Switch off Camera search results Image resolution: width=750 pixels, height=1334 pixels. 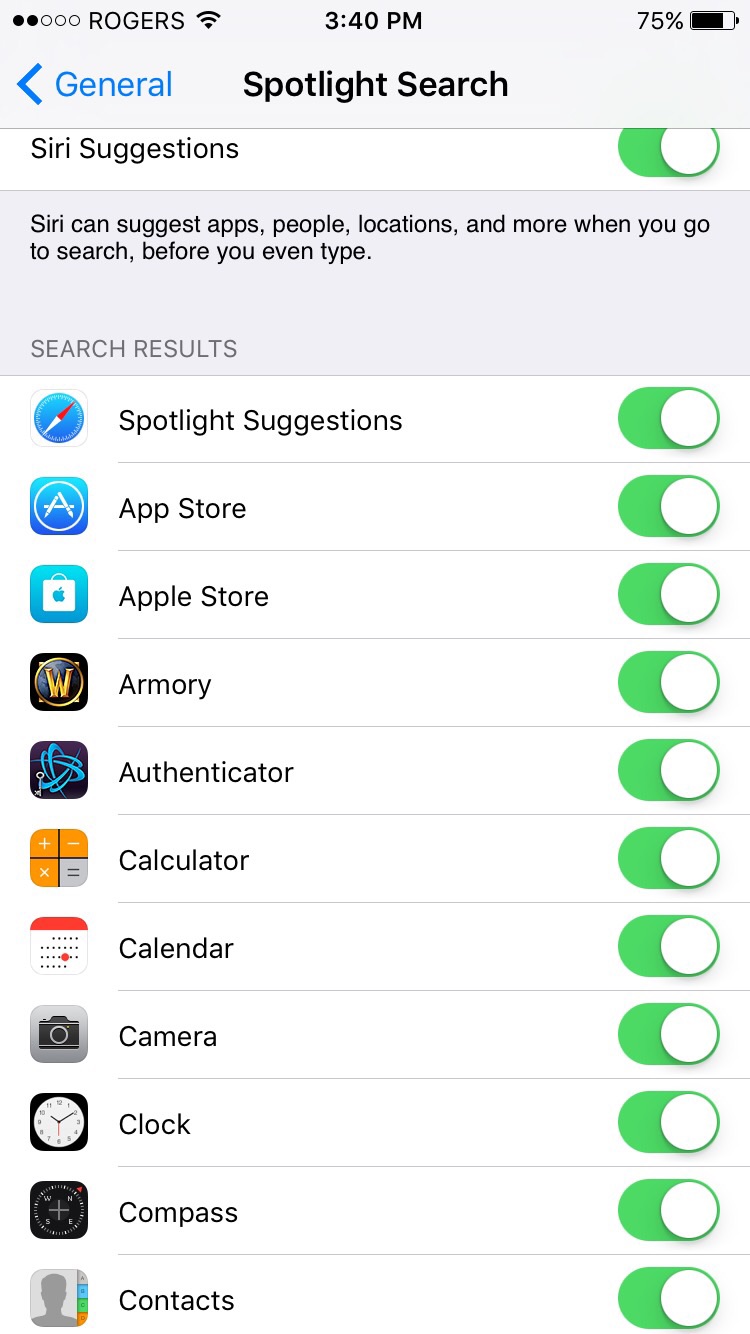[669, 1035]
